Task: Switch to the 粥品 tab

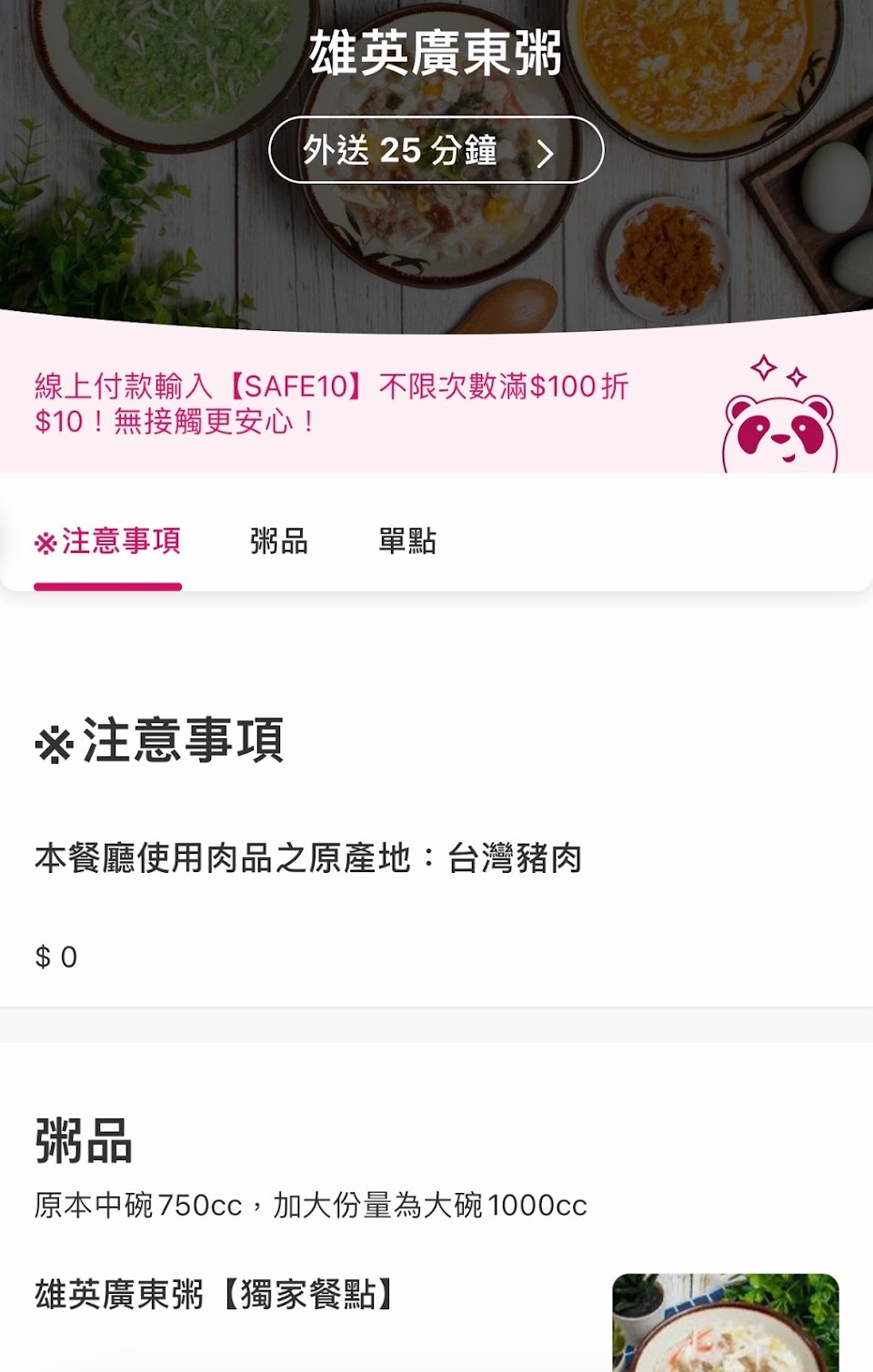Action: [x=279, y=542]
